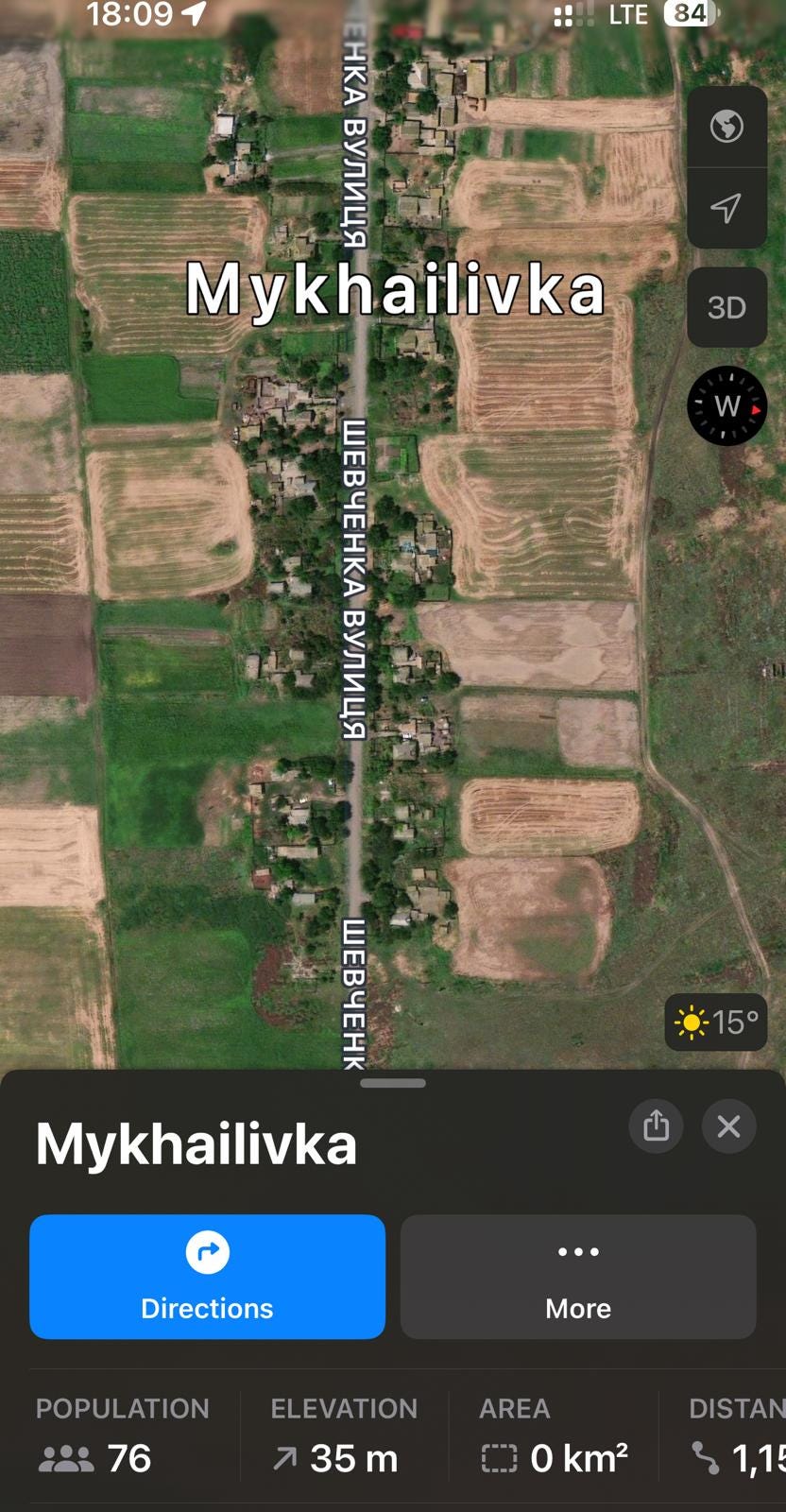Close the Mykhailivka place card
Viewport: 786px width, 1512px height.
pyautogui.click(x=728, y=1125)
